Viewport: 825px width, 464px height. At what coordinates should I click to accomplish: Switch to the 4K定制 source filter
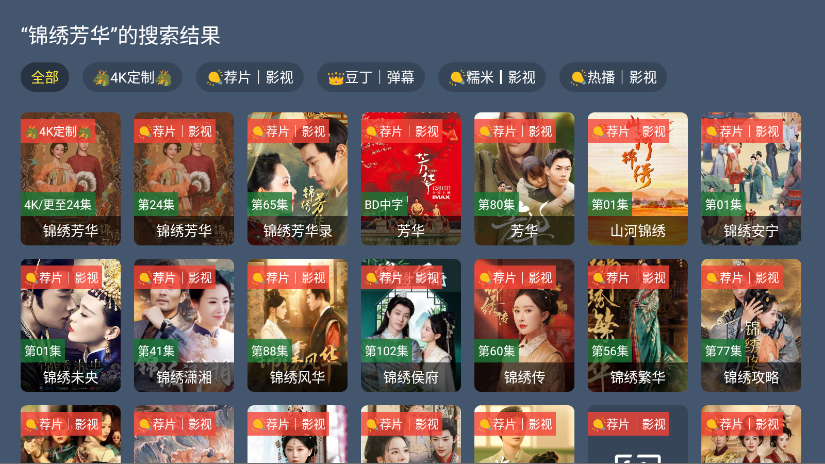pyautogui.click(x=132, y=77)
